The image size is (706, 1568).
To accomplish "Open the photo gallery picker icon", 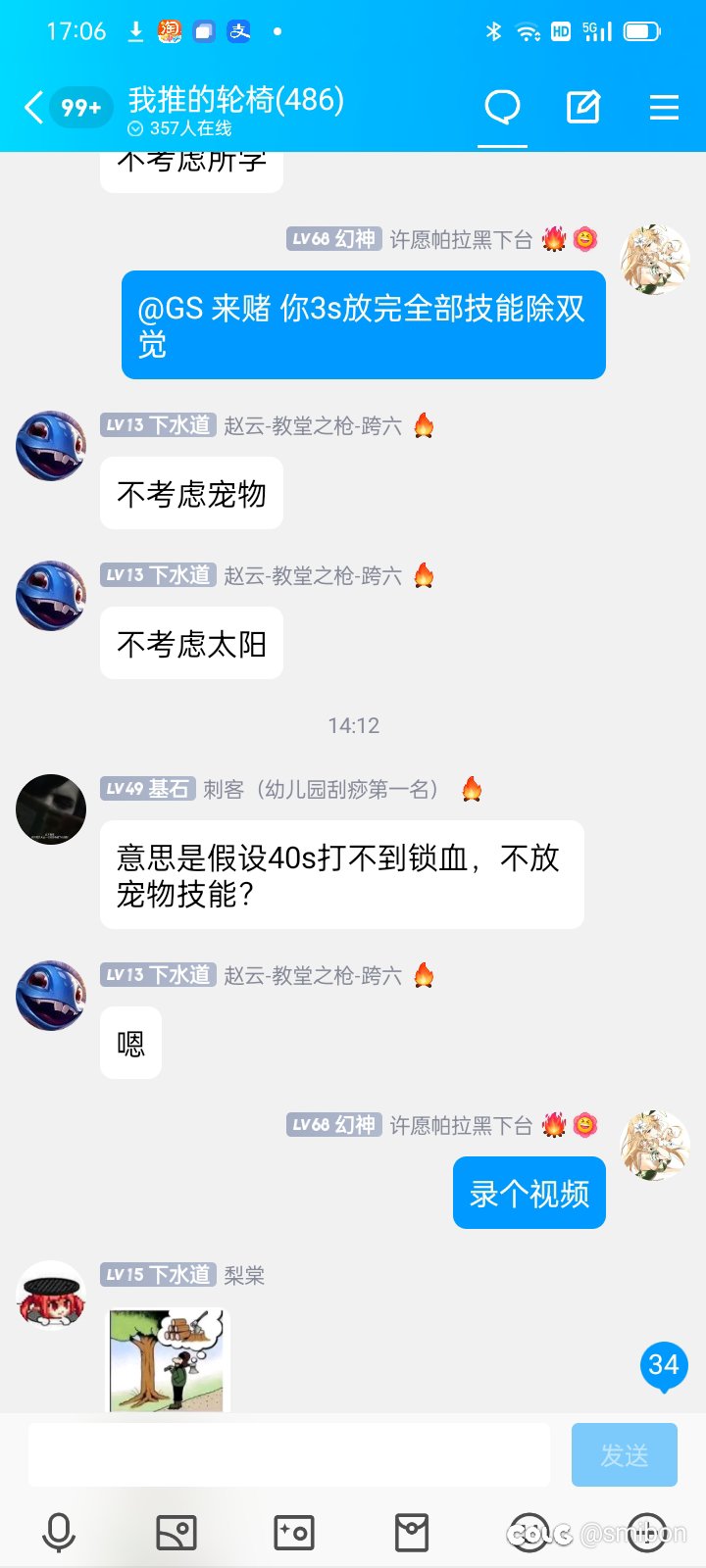I will pos(176,1533).
